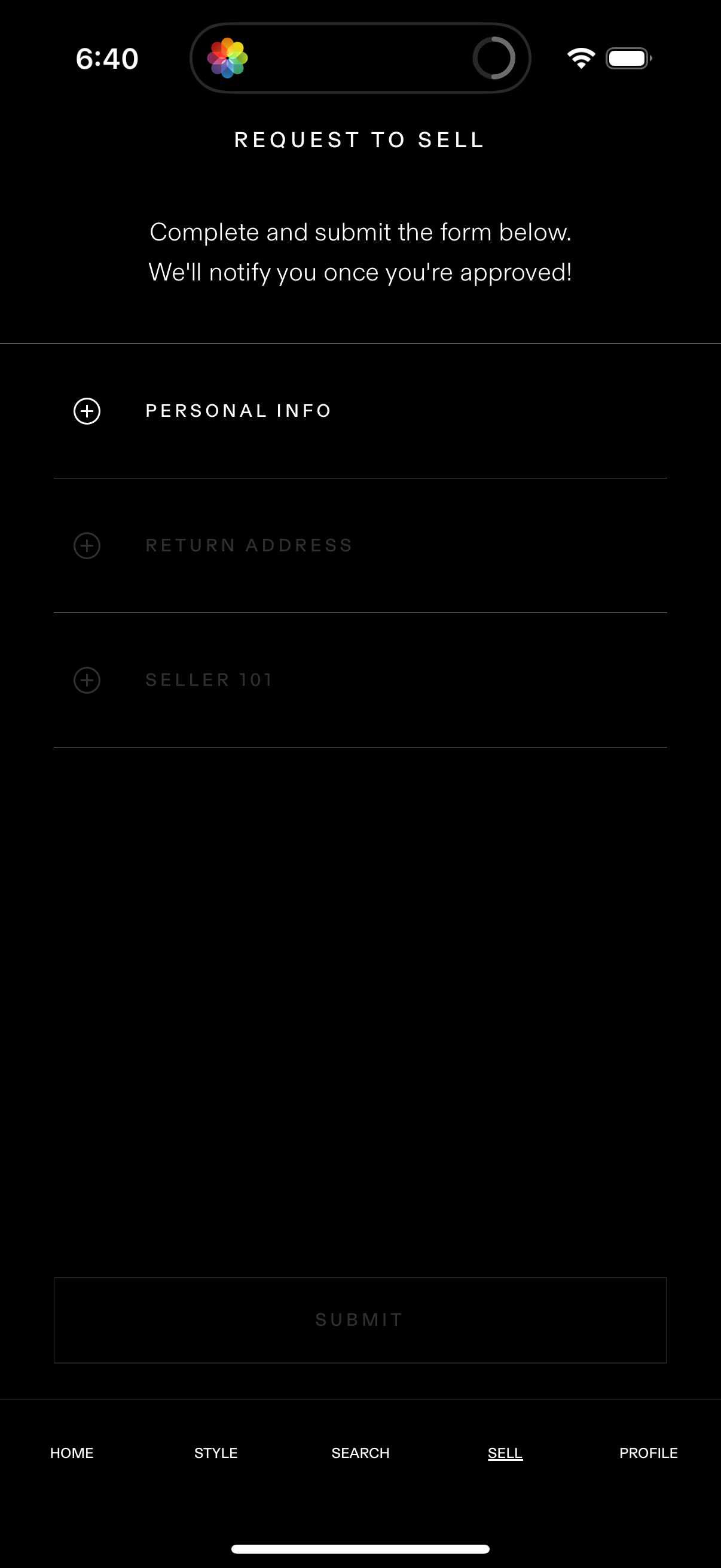Image resolution: width=721 pixels, height=1568 pixels.
Task: Expand the Seller 101 section
Action: (x=208, y=681)
